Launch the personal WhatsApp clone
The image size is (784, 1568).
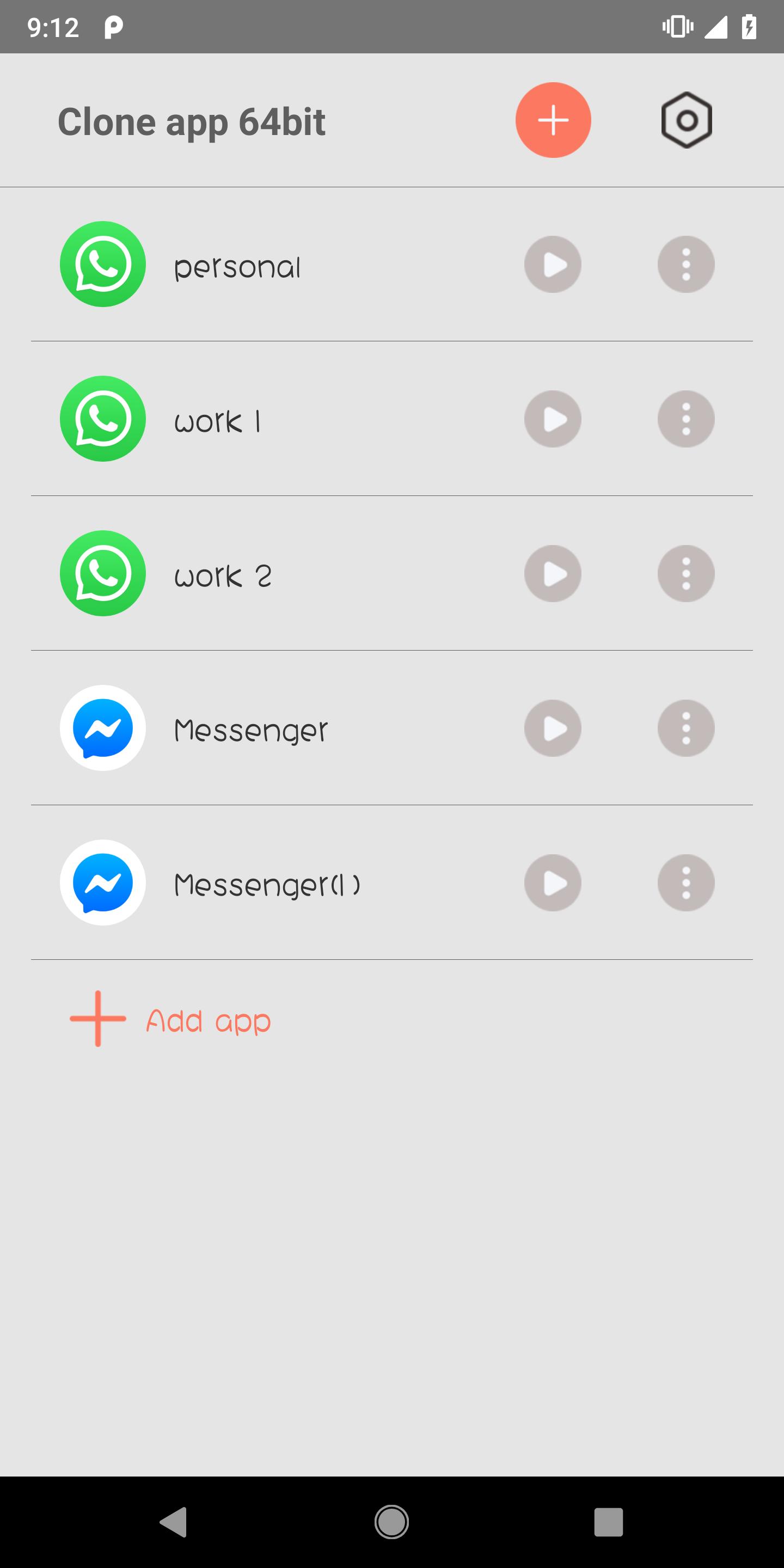552,264
